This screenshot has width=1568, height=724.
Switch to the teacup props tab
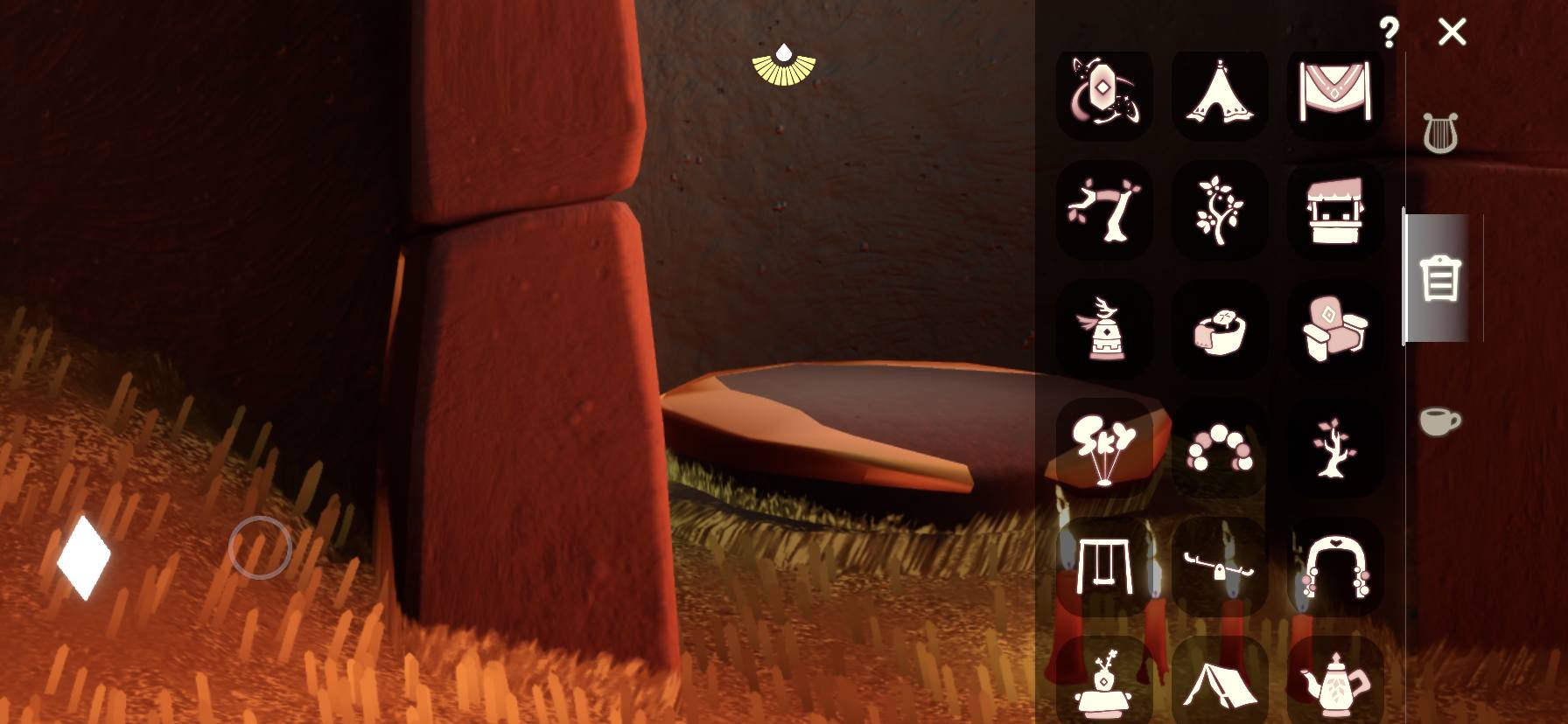coord(1439,421)
